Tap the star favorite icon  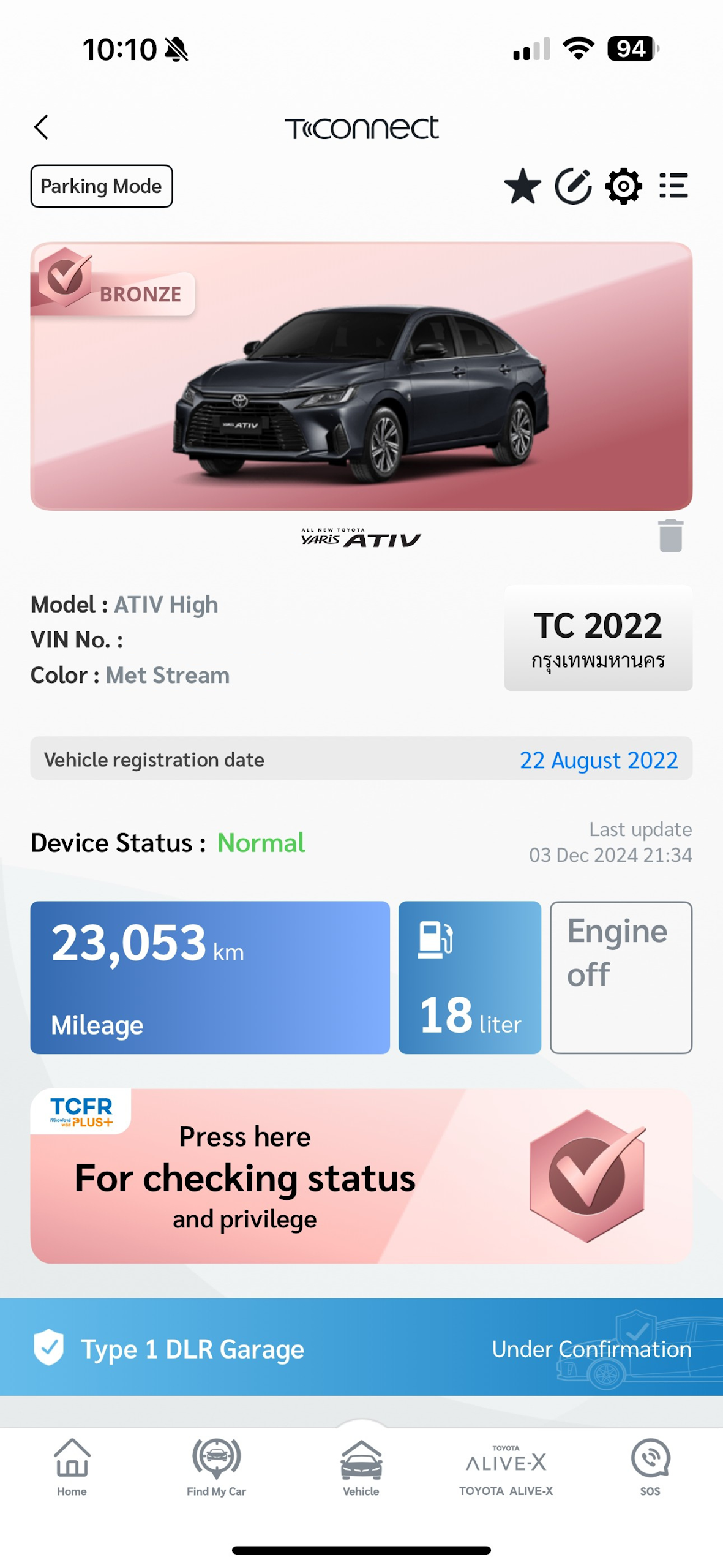click(522, 186)
